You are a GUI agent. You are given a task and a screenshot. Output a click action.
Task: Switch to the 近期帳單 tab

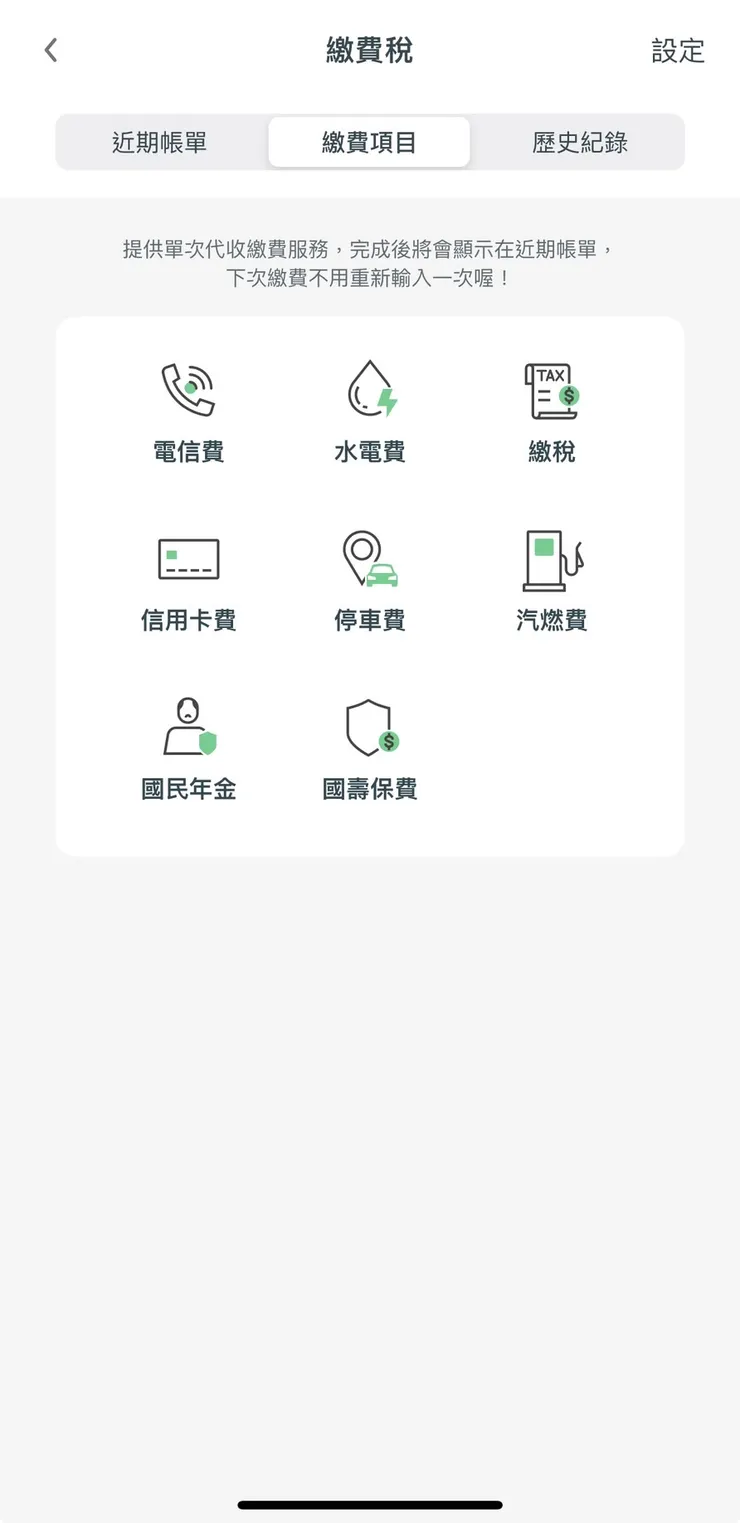pyautogui.click(x=157, y=141)
